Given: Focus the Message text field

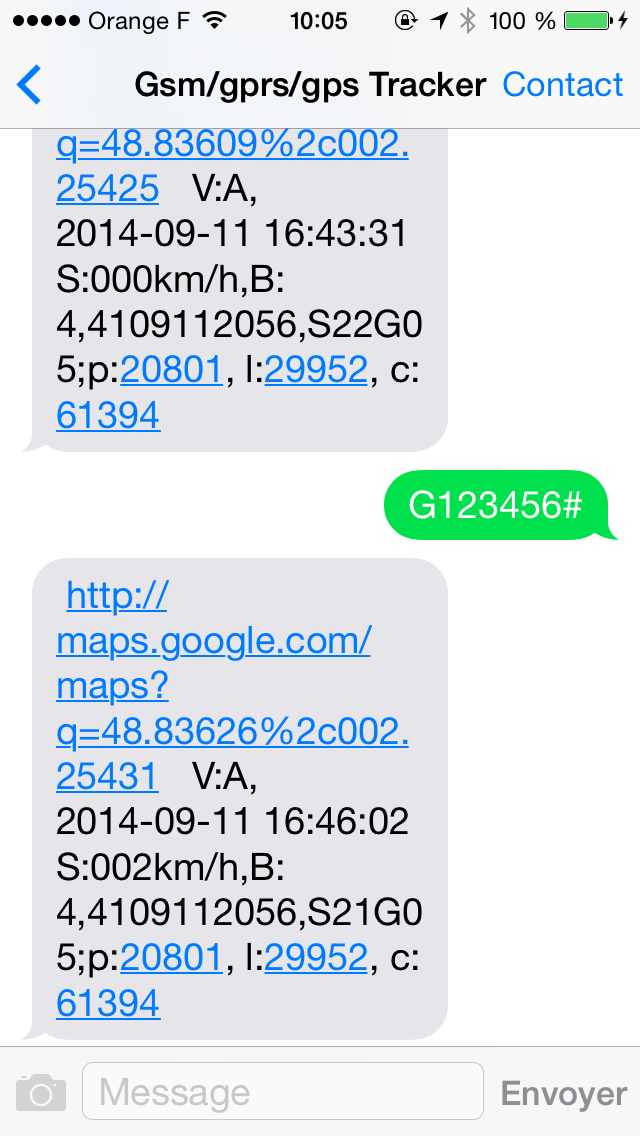Looking at the screenshot, I should pyautogui.click(x=283, y=1091).
